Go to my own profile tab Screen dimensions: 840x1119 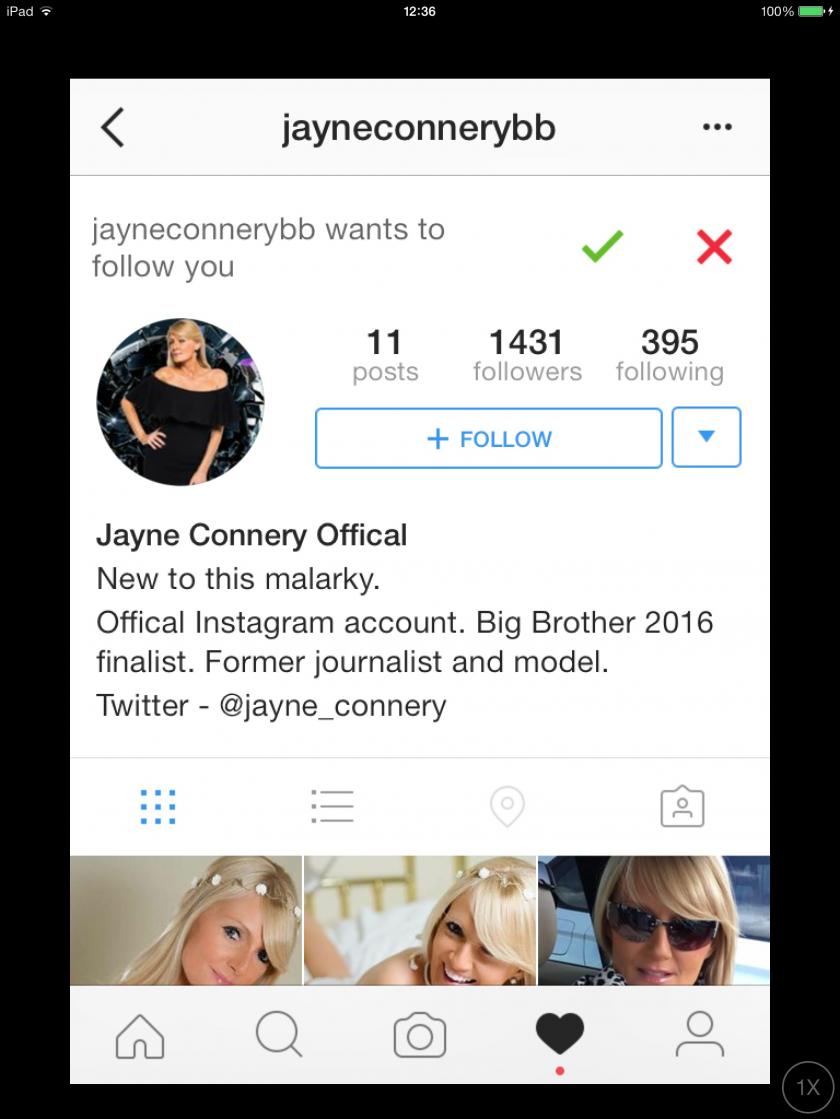click(699, 1035)
